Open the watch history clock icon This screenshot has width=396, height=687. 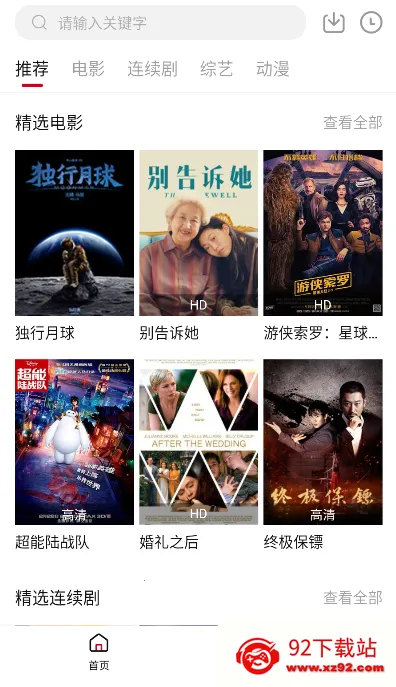coord(371,22)
